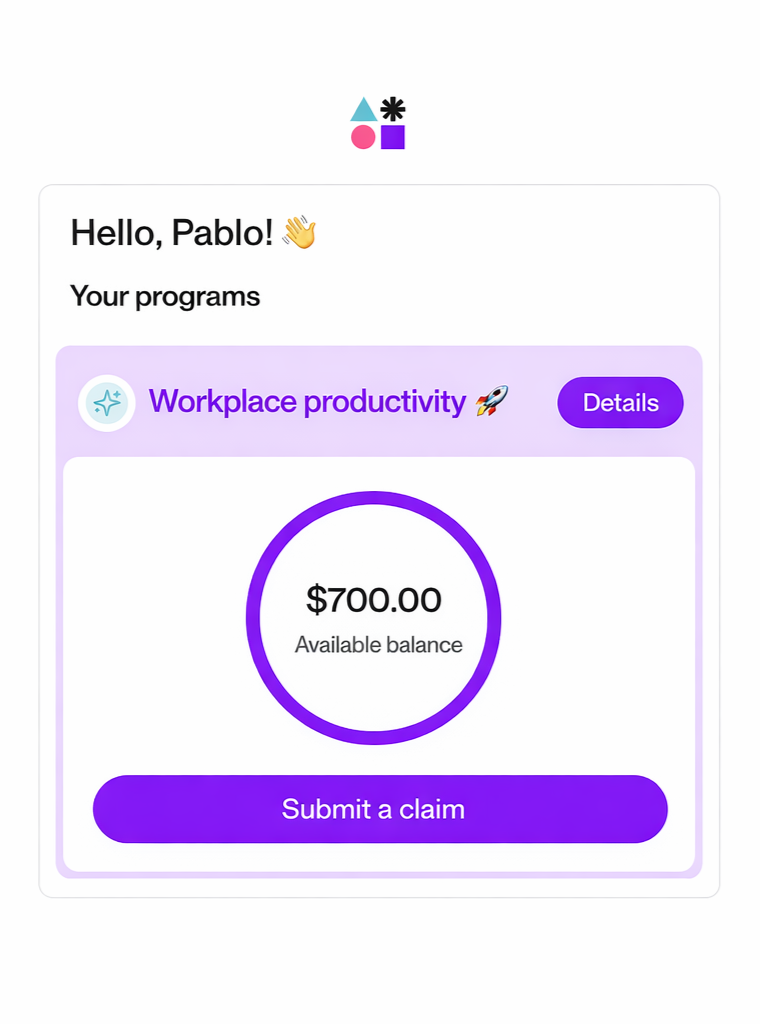Tap the Submit a claim button
760x1024 pixels.
point(379,808)
